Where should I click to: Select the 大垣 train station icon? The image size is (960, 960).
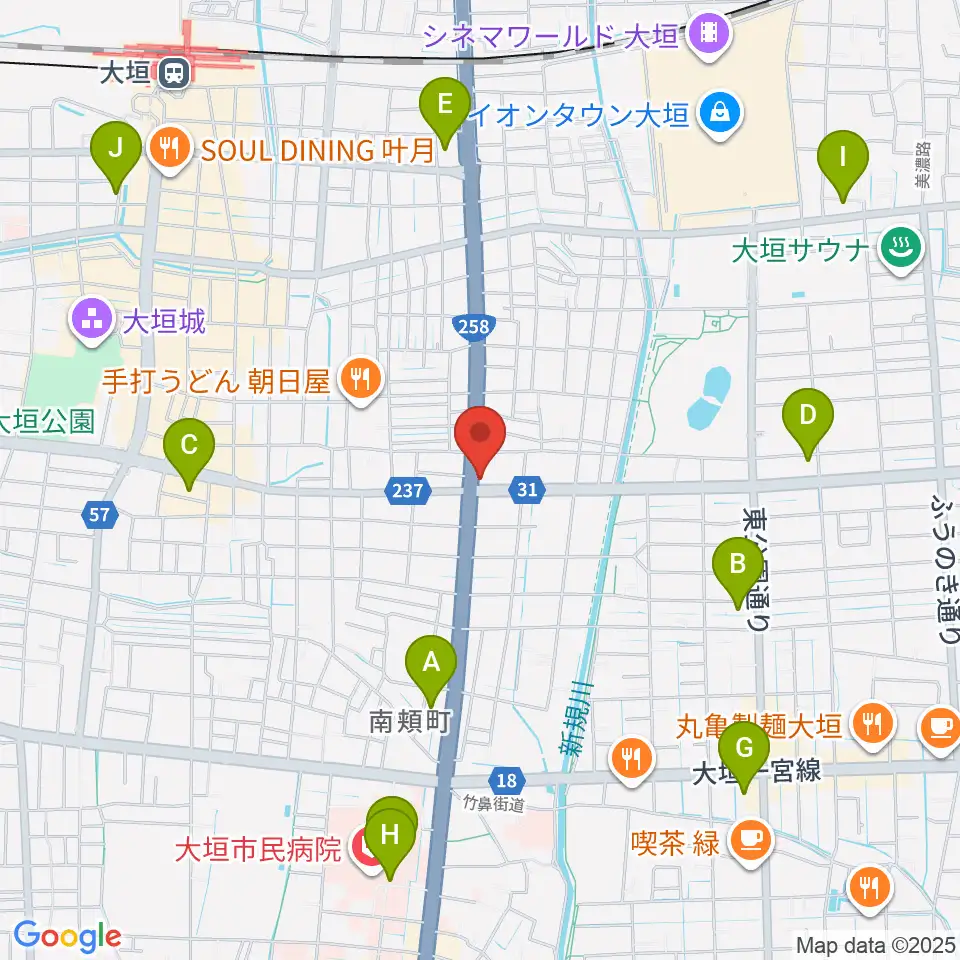pos(174,74)
